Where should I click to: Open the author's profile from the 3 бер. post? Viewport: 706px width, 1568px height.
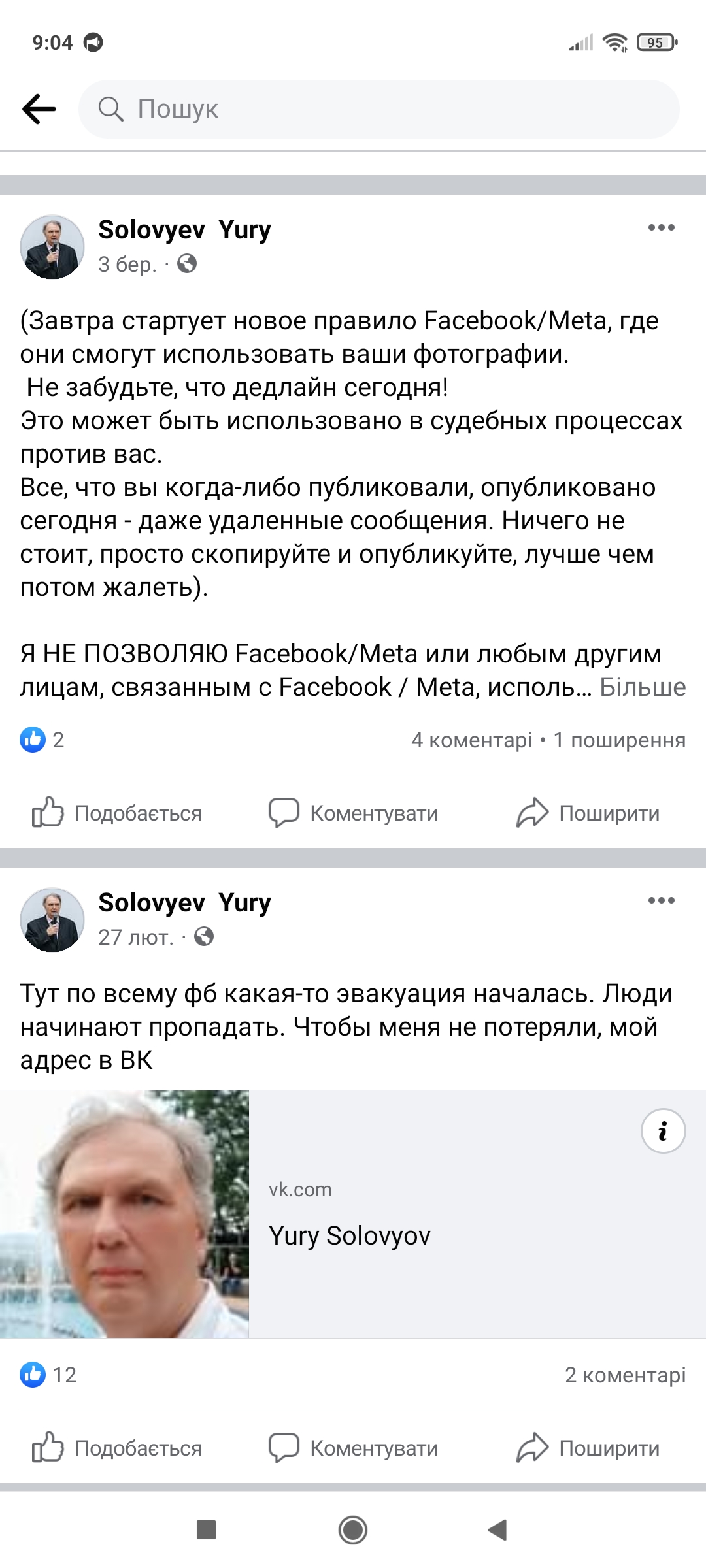184,230
